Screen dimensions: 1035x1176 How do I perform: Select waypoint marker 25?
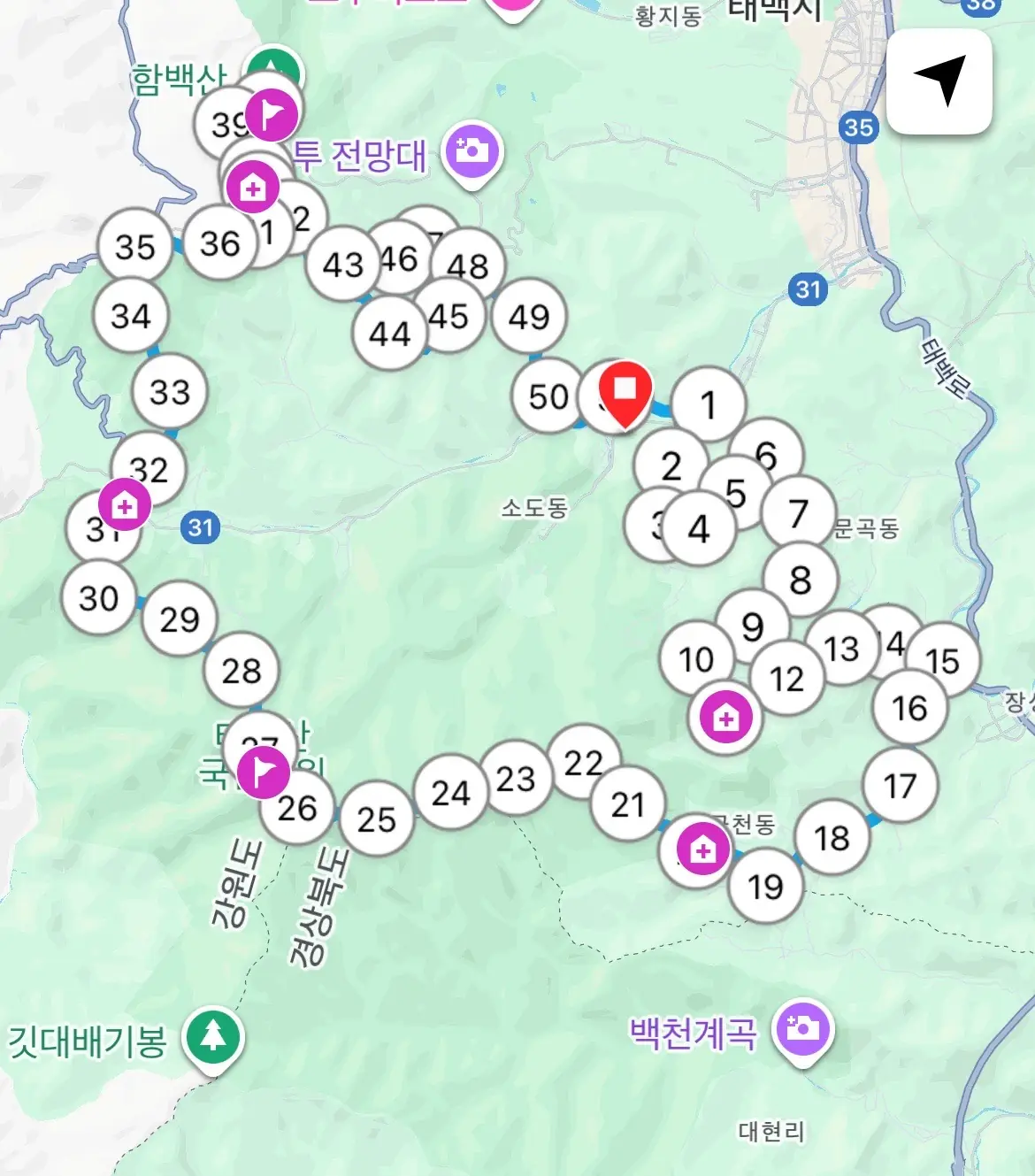coord(376,819)
